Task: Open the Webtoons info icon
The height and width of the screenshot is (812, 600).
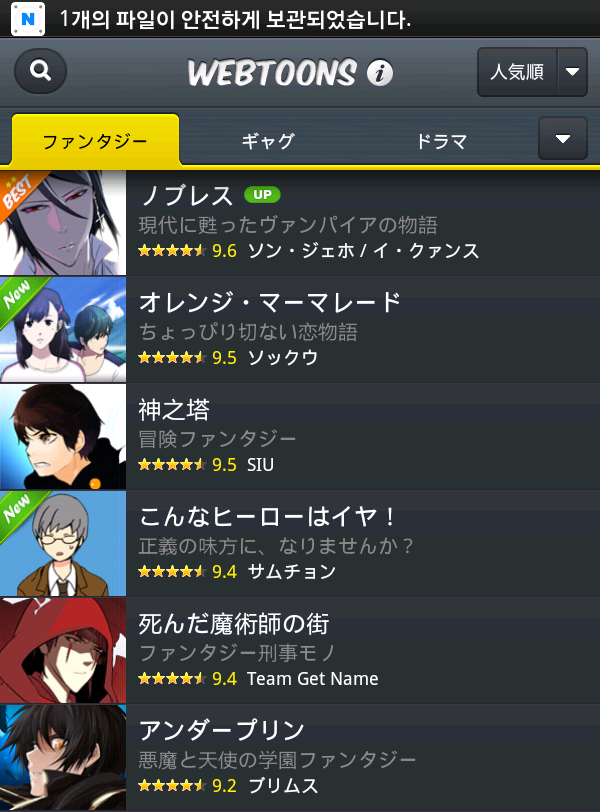Action: point(379,73)
